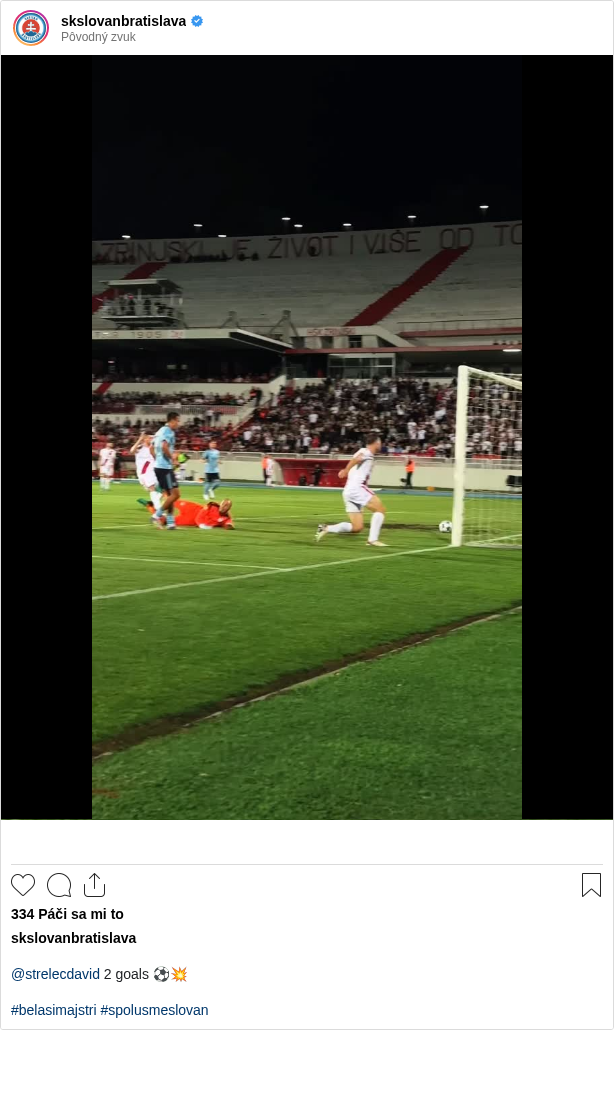This screenshot has height=1099, width=614.
Task: Open the #spolusmeslovan hashtag
Action: click(x=154, y=1010)
